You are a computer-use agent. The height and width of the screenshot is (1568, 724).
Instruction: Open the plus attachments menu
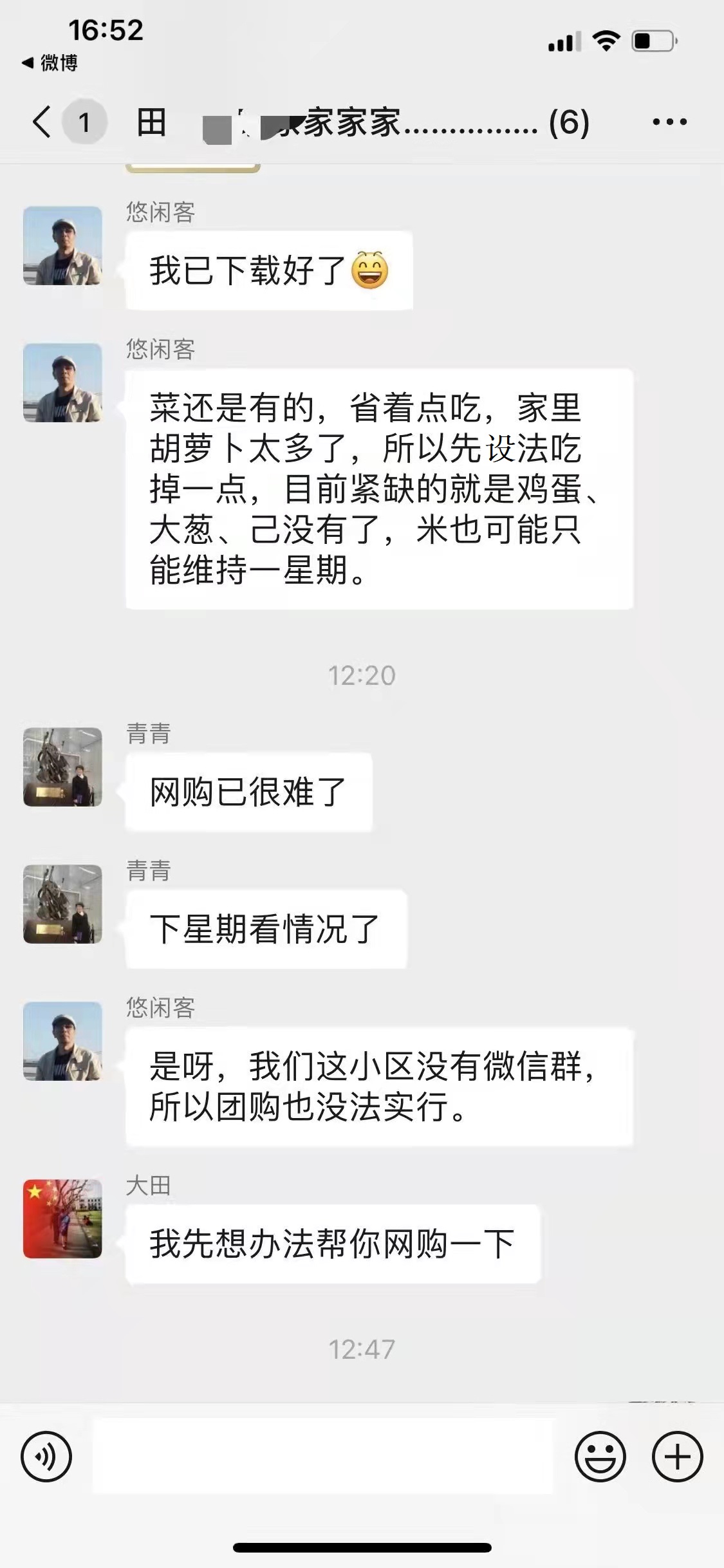(x=677, y=1456)
